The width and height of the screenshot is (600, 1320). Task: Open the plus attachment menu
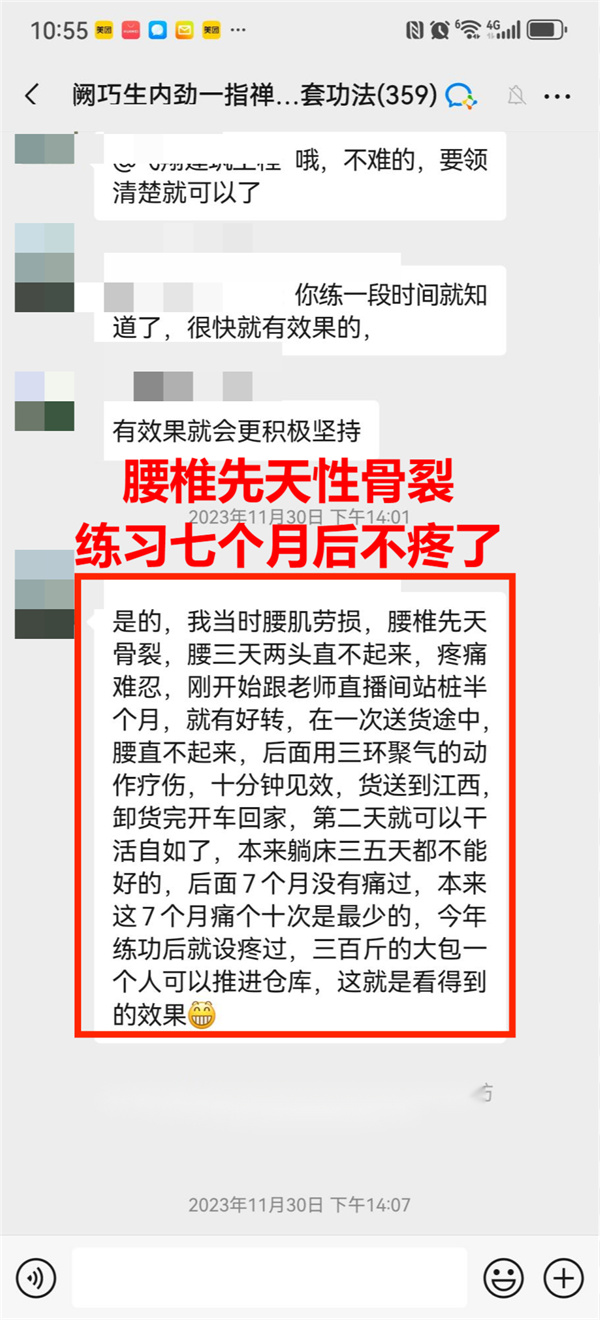point(563,1277)
